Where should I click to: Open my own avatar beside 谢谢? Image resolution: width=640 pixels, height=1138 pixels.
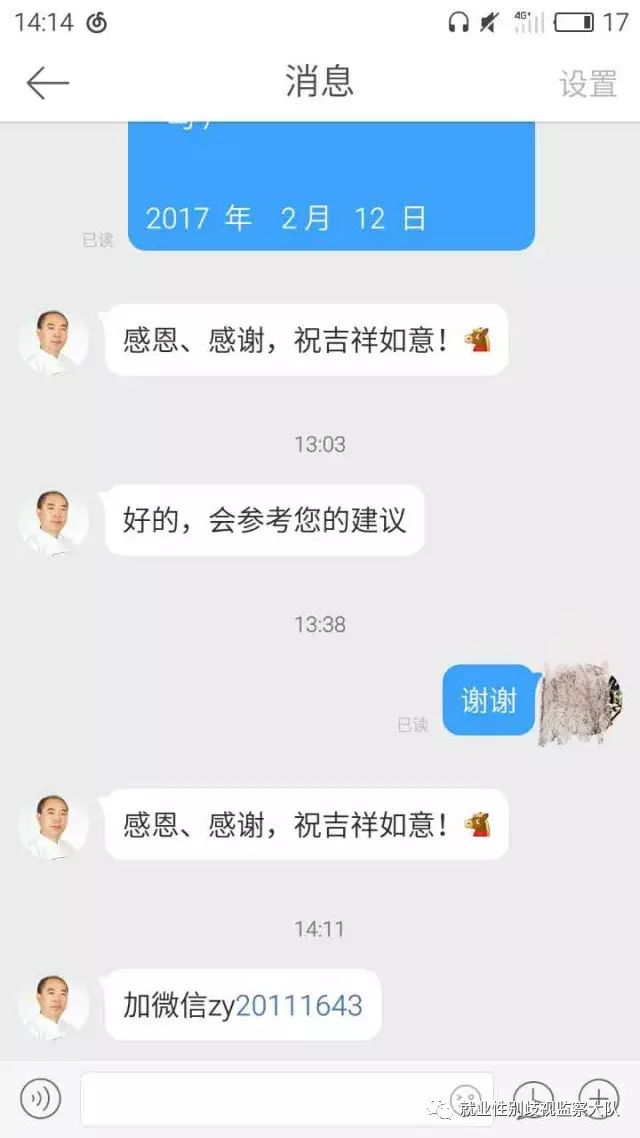click(580, 702)
